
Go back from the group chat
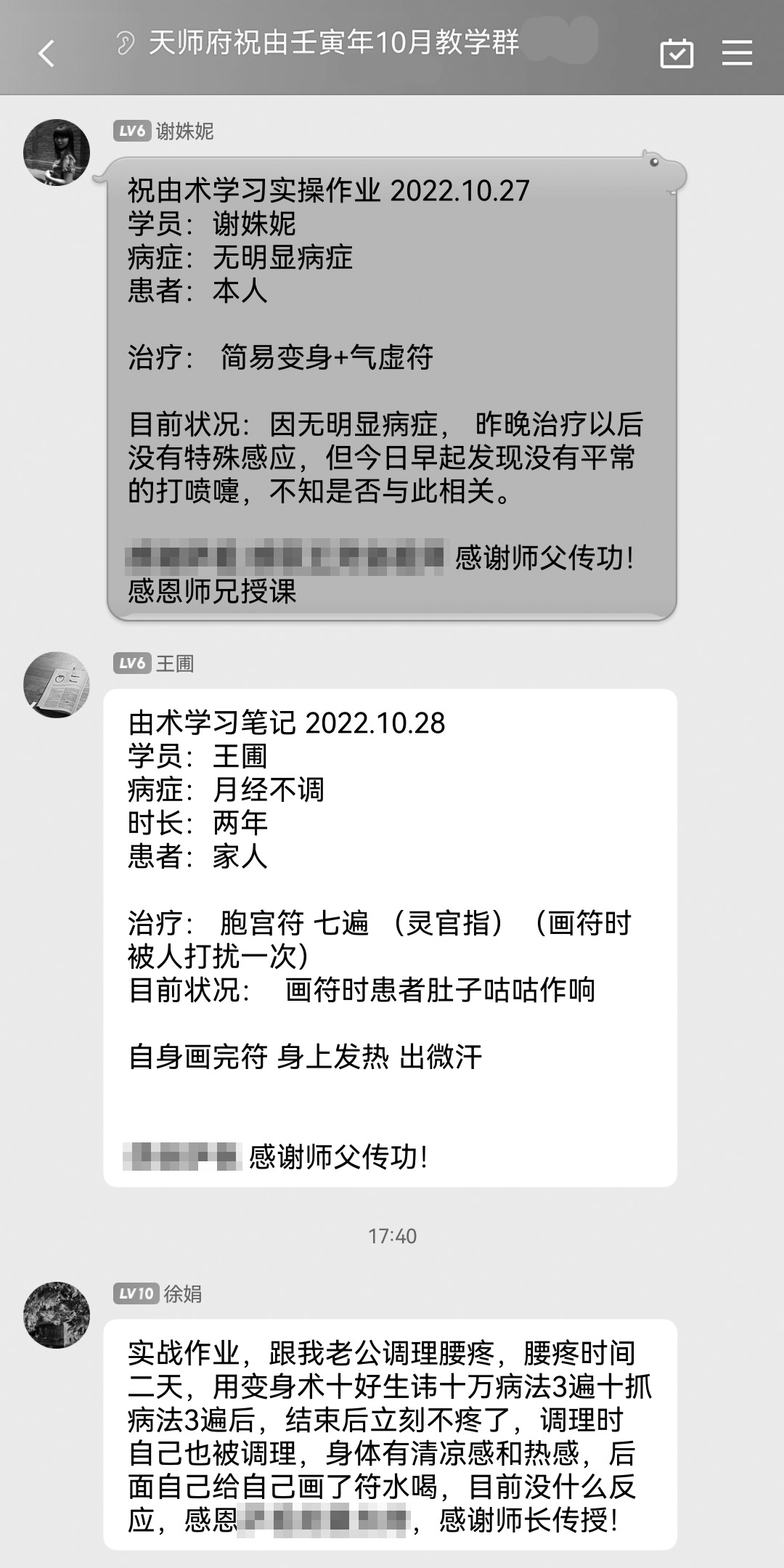pyautogui.click(x=46, y=53)
